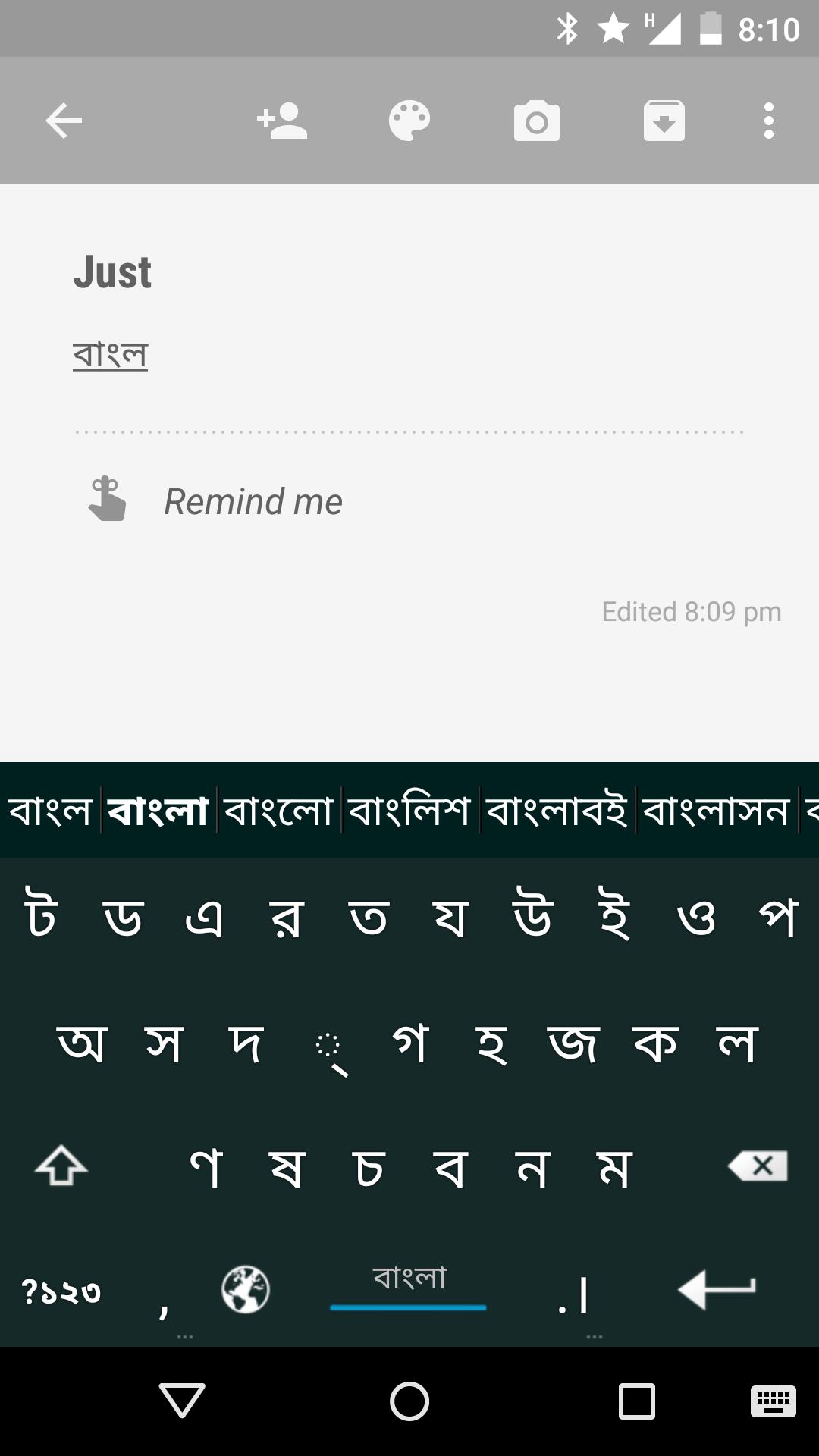Attach a photo with the camera icon
819x1456 pixels.
[536, 121]
